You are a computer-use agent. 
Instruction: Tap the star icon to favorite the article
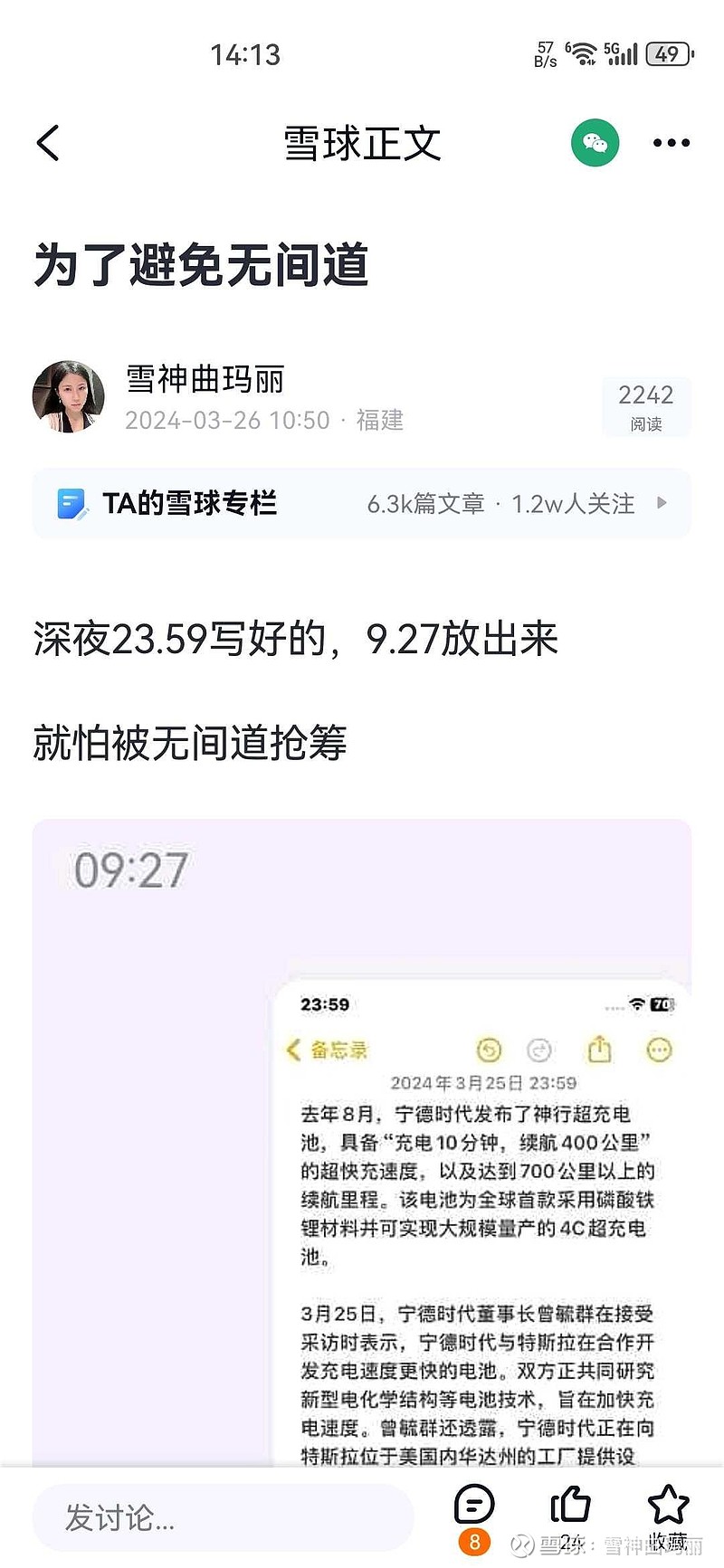point(670,1505)
